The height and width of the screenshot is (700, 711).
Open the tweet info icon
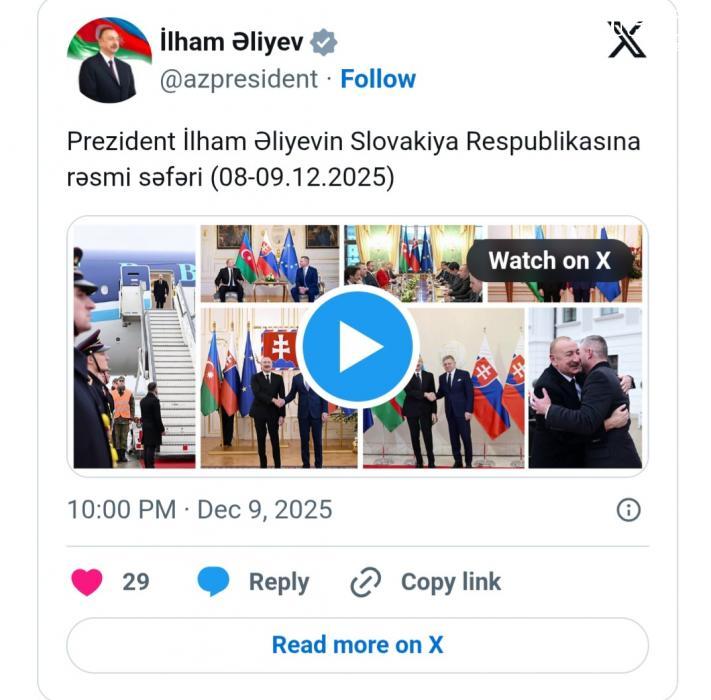(x=628, y=510)
